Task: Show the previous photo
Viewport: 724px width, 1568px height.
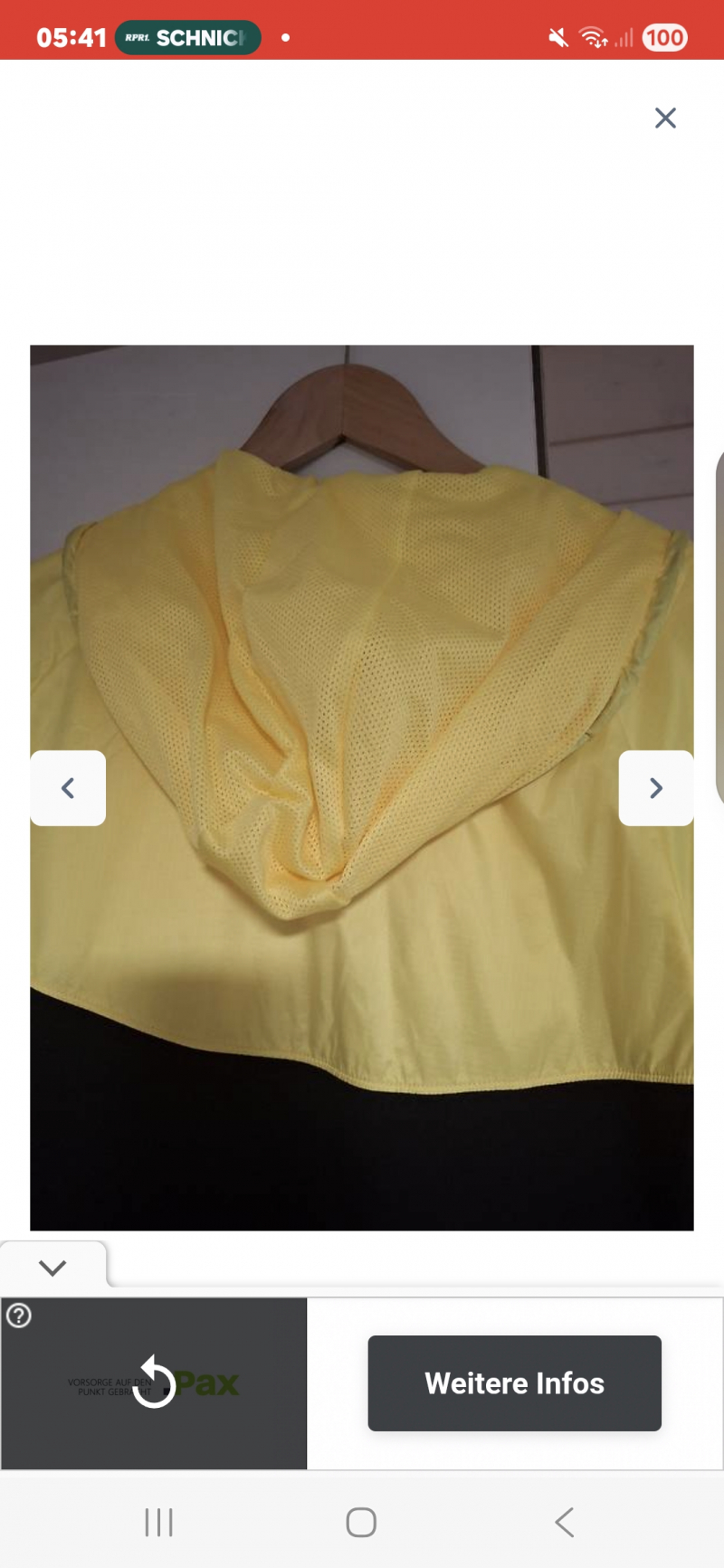Action: (x=68, y=788)
